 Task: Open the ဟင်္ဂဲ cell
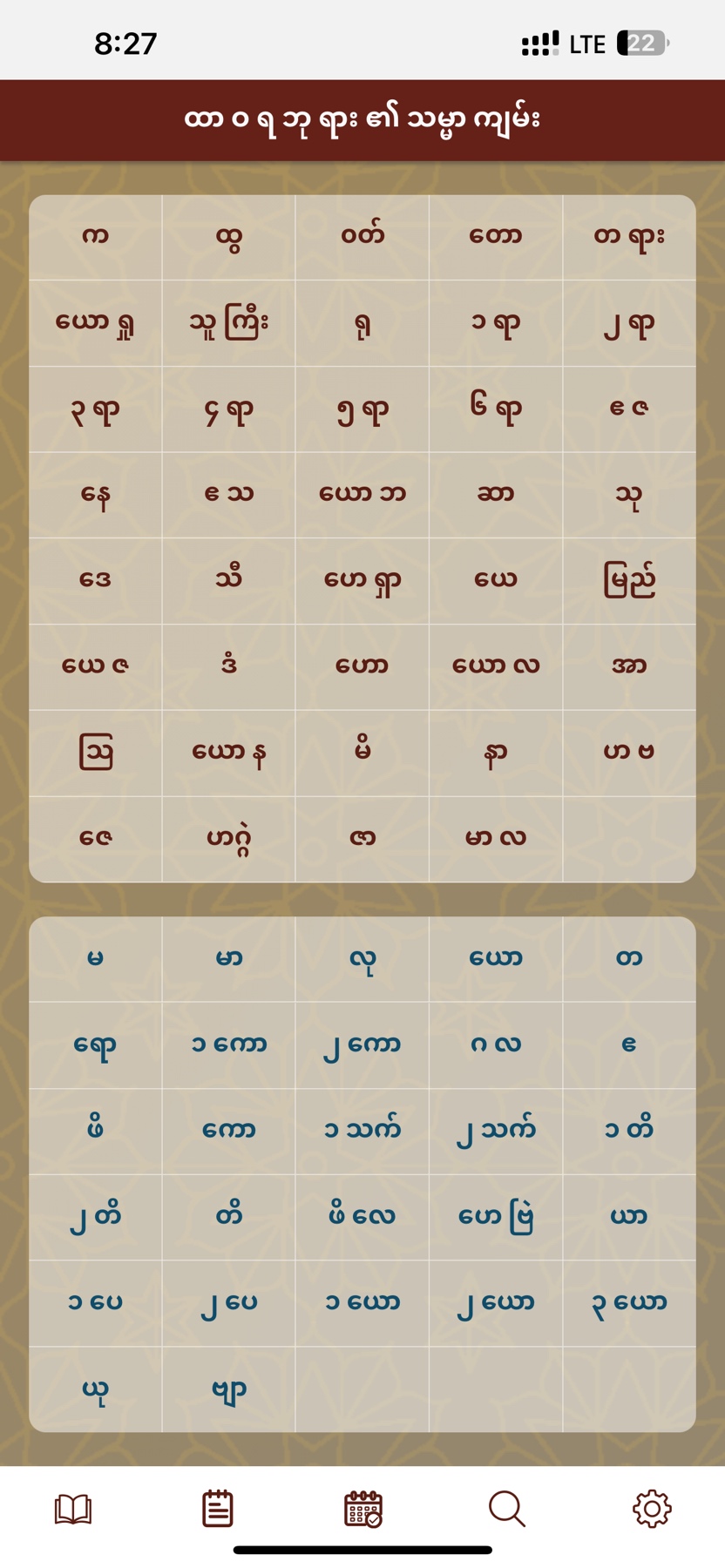[229, 839]
